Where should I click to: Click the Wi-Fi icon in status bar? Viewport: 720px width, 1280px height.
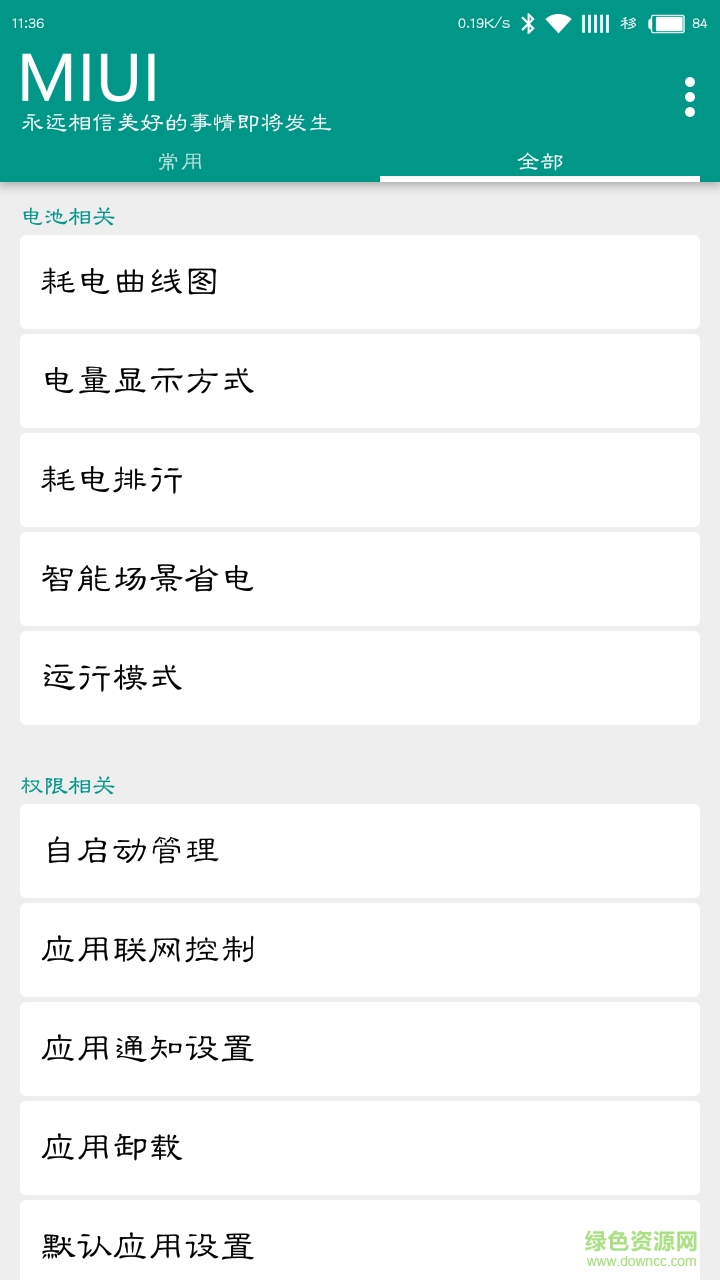tap(557, 21)
